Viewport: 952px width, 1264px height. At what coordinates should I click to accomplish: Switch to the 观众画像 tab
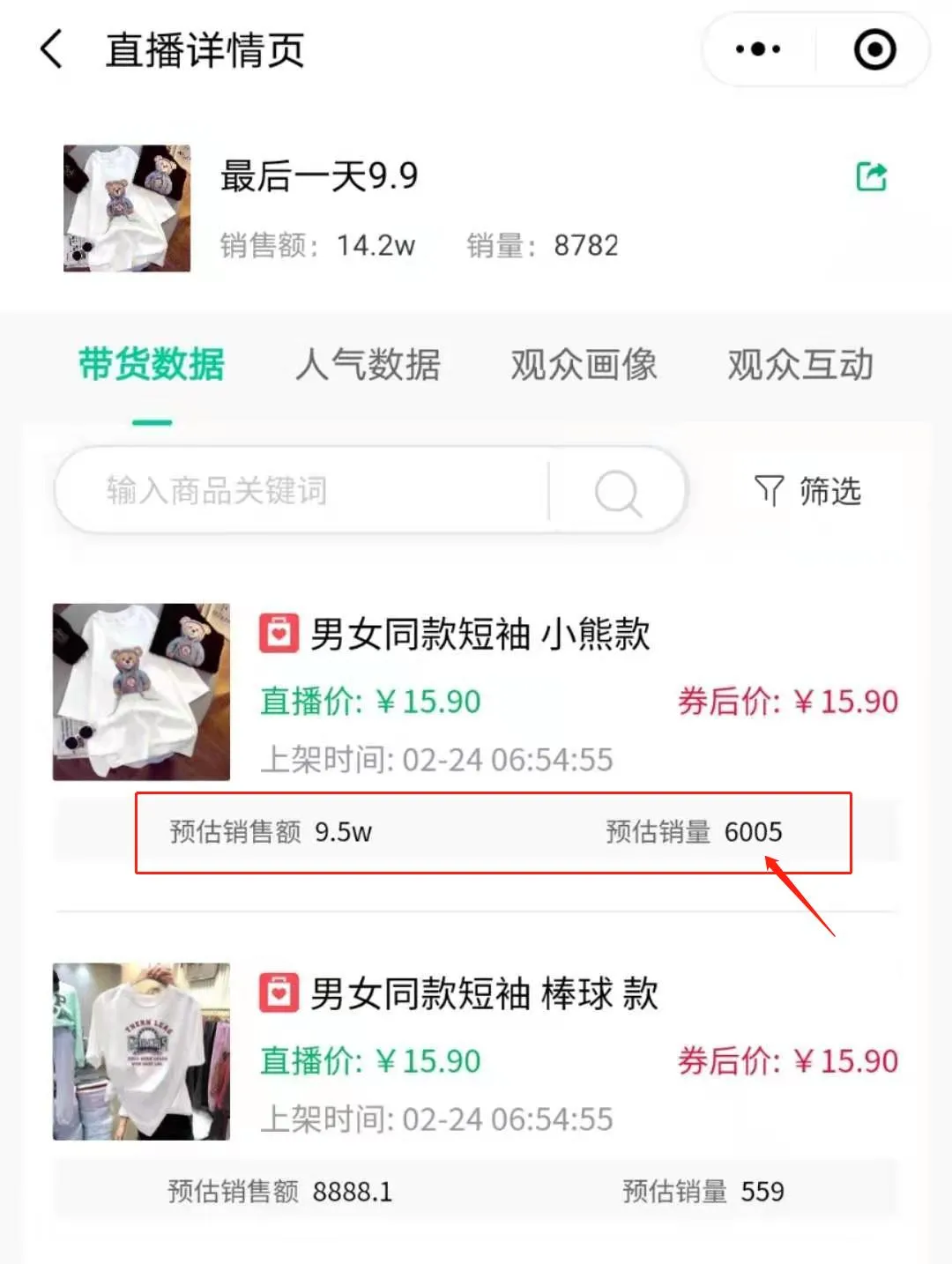coord(584,365)
